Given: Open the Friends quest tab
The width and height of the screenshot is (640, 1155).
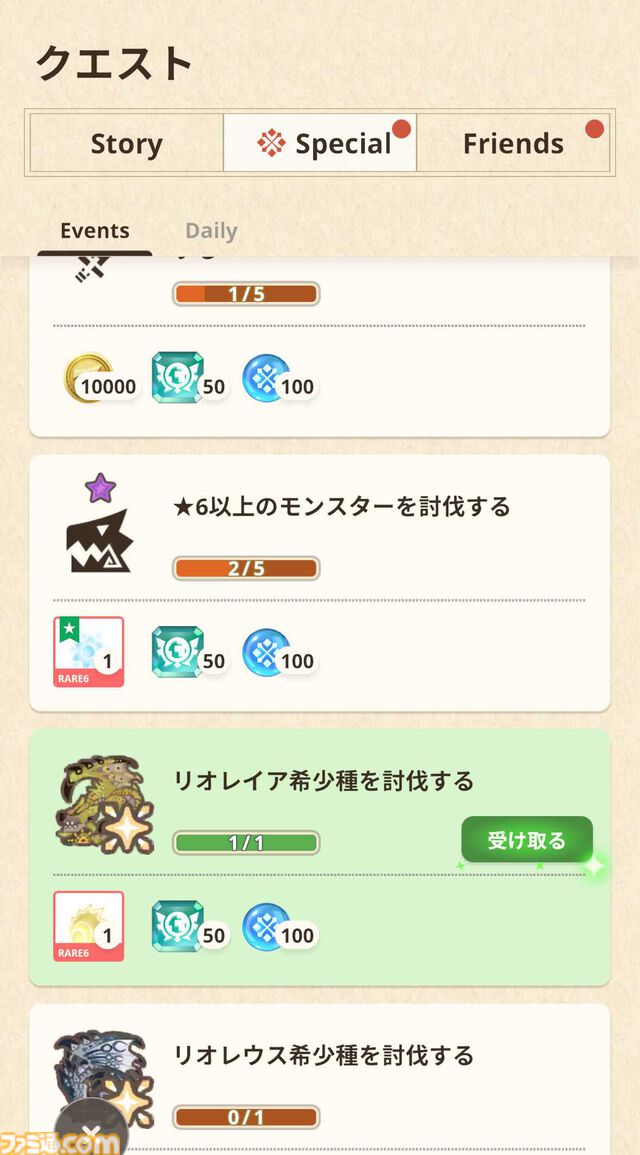Looking at the screenshot, I should coord(513,143).
